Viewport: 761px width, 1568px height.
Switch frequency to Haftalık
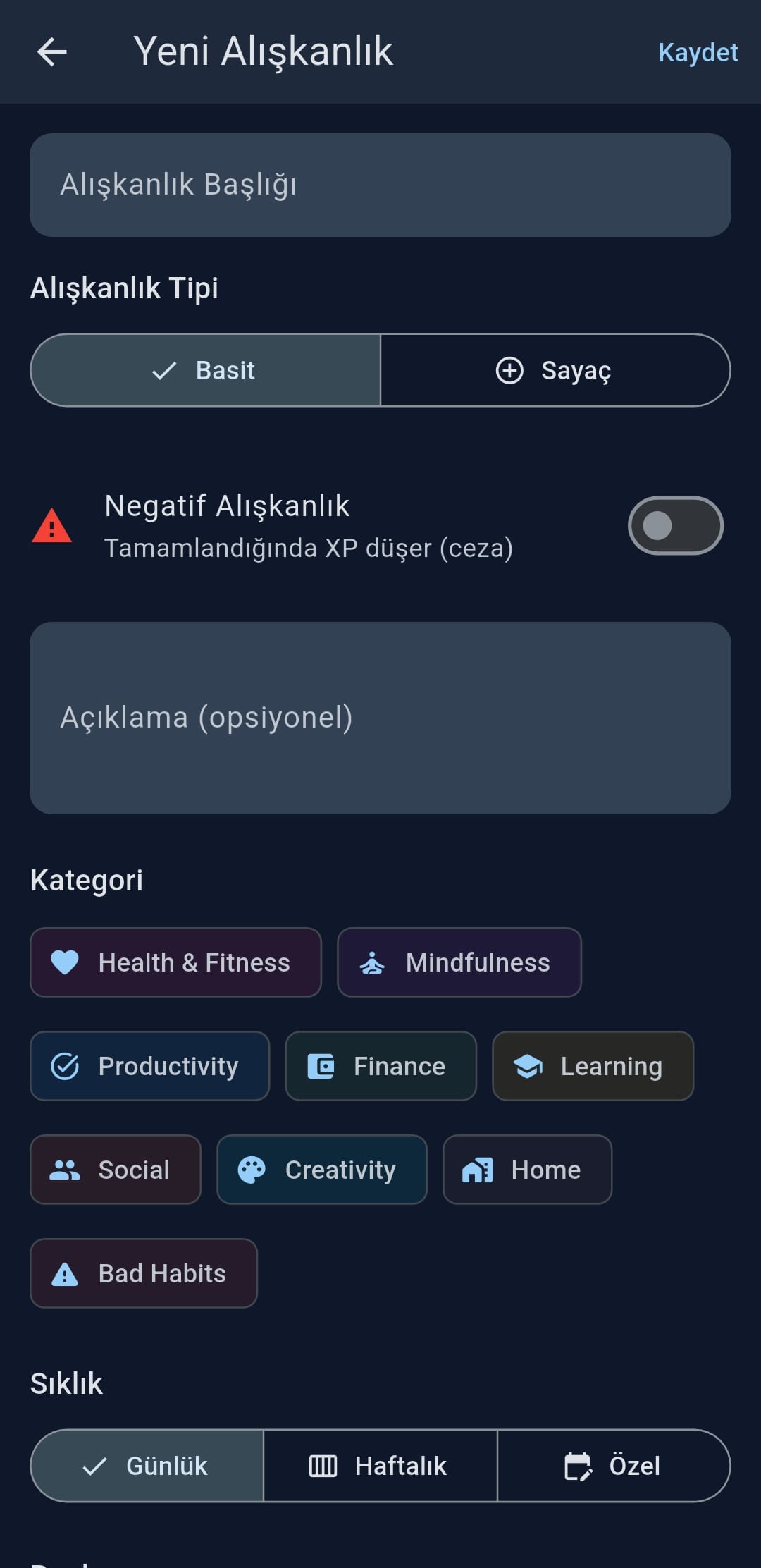[380, 1466]
